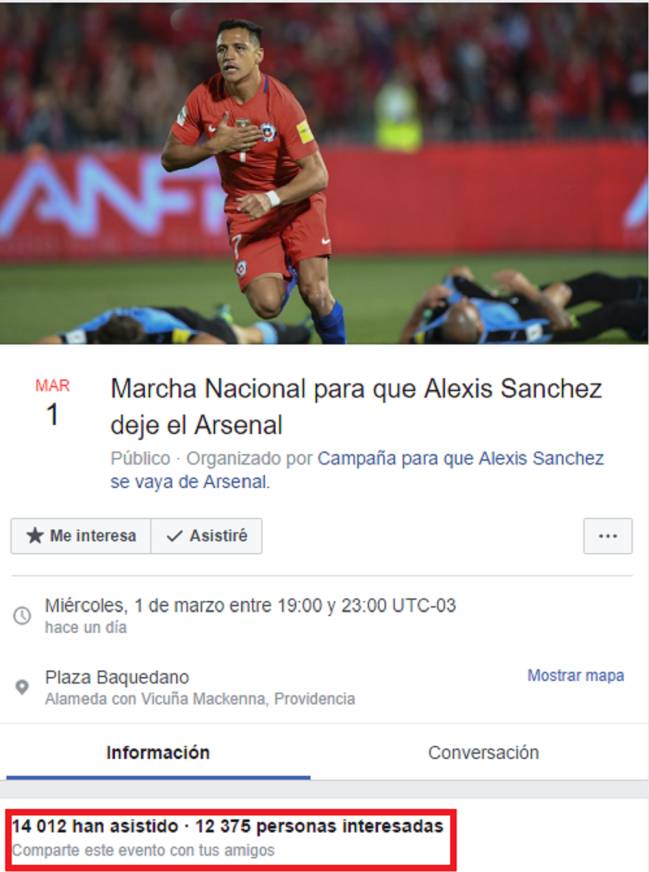Open the three-dot more options menu
Screen dimensions: 649x872
[x=607, y=536]
